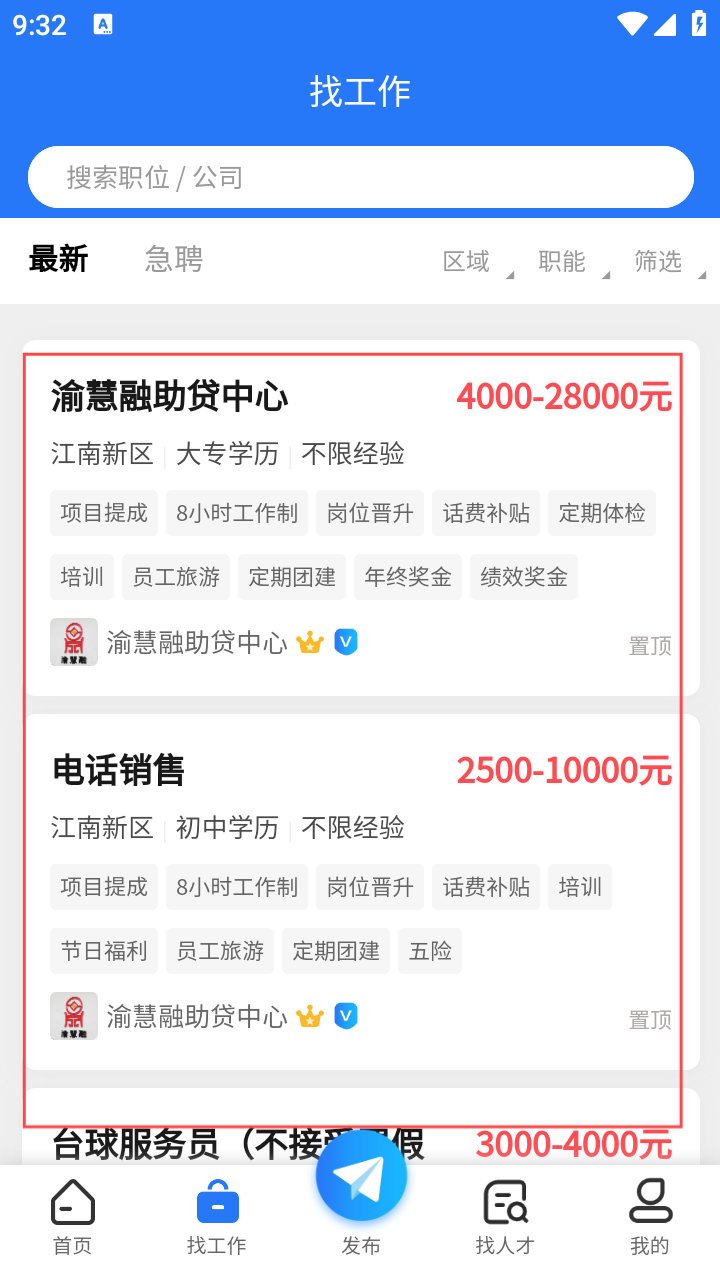Open the 电话销售 job listing card
Screen dimensions: 720x1280
click(x=361, y=892)
